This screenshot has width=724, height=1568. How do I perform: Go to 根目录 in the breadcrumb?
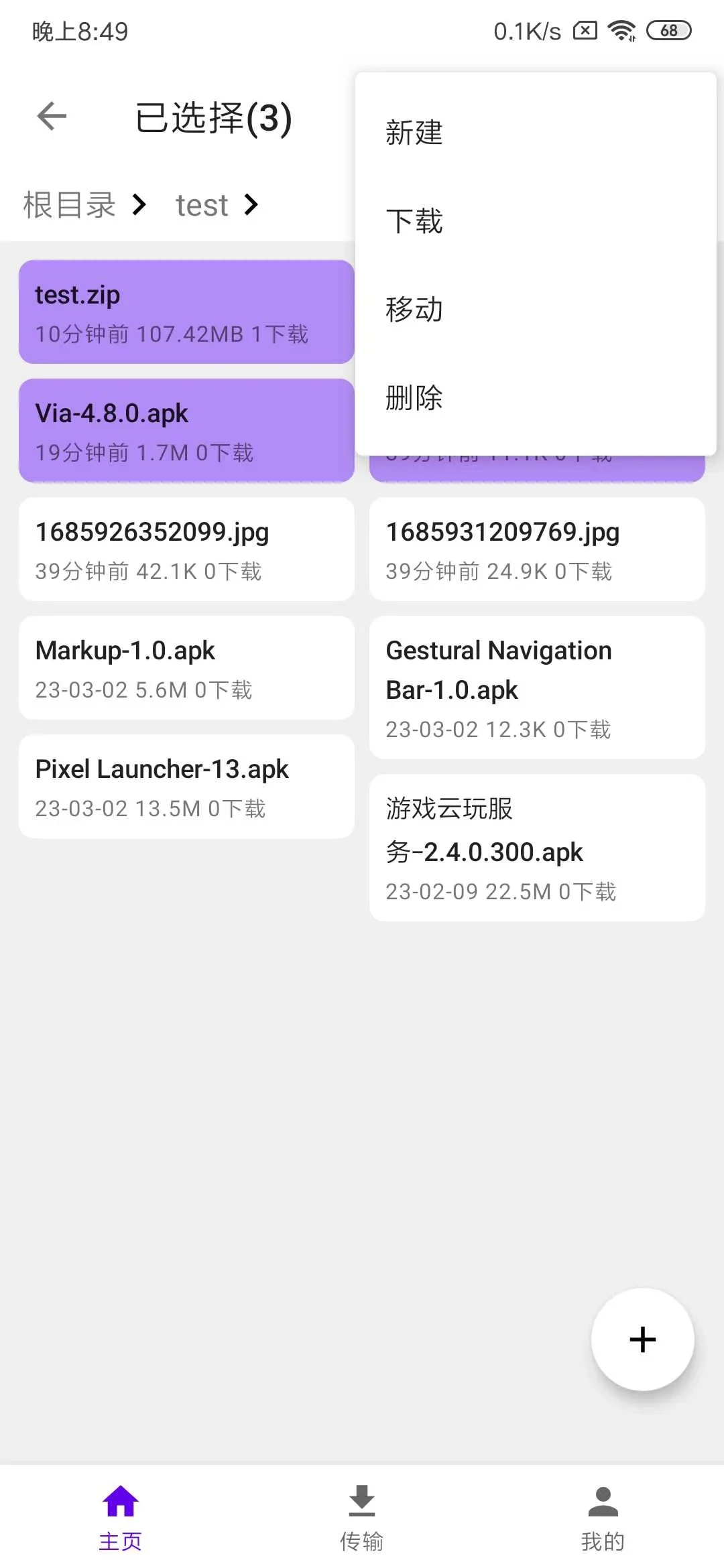[x=70, y=205]
